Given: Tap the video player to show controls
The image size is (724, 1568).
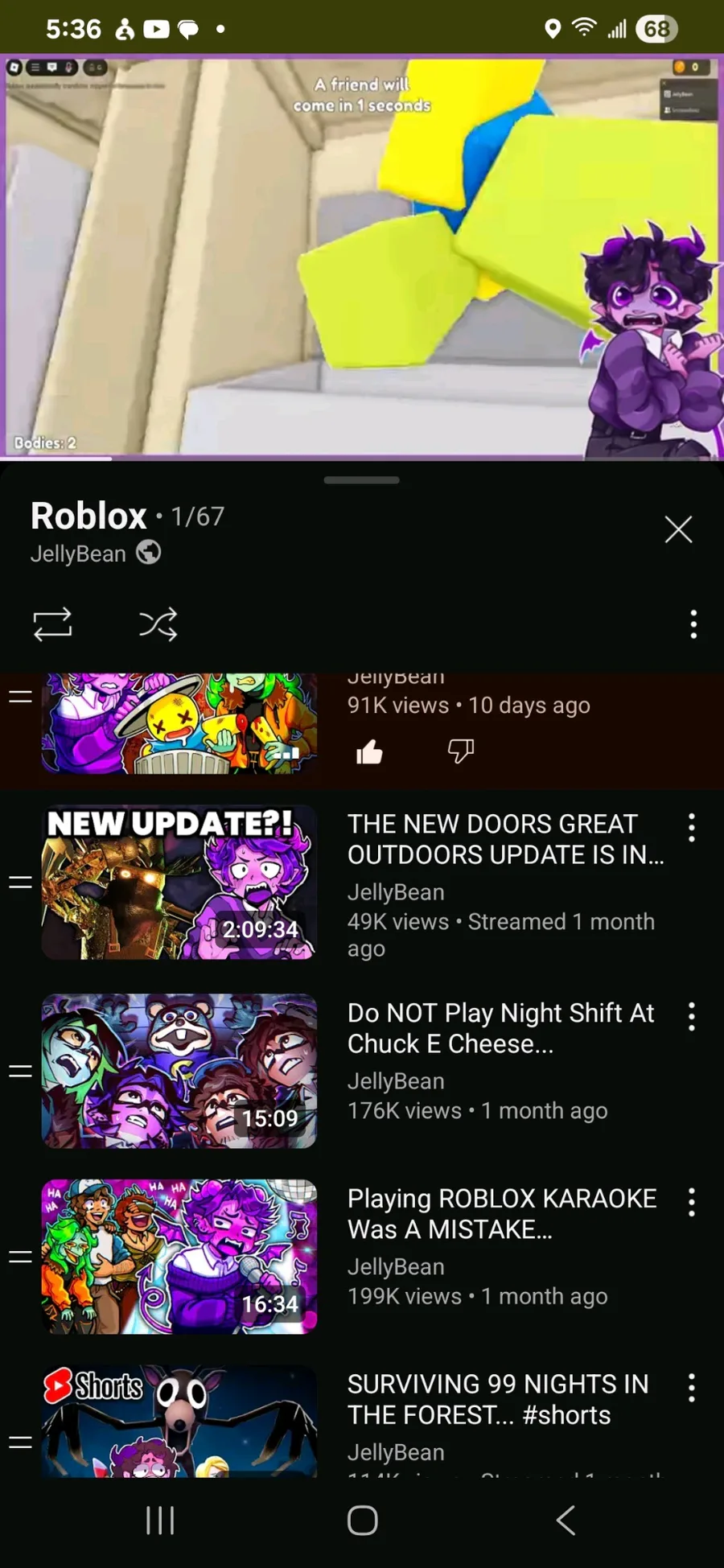Looking at the screenshot, I should click(362, 257).
